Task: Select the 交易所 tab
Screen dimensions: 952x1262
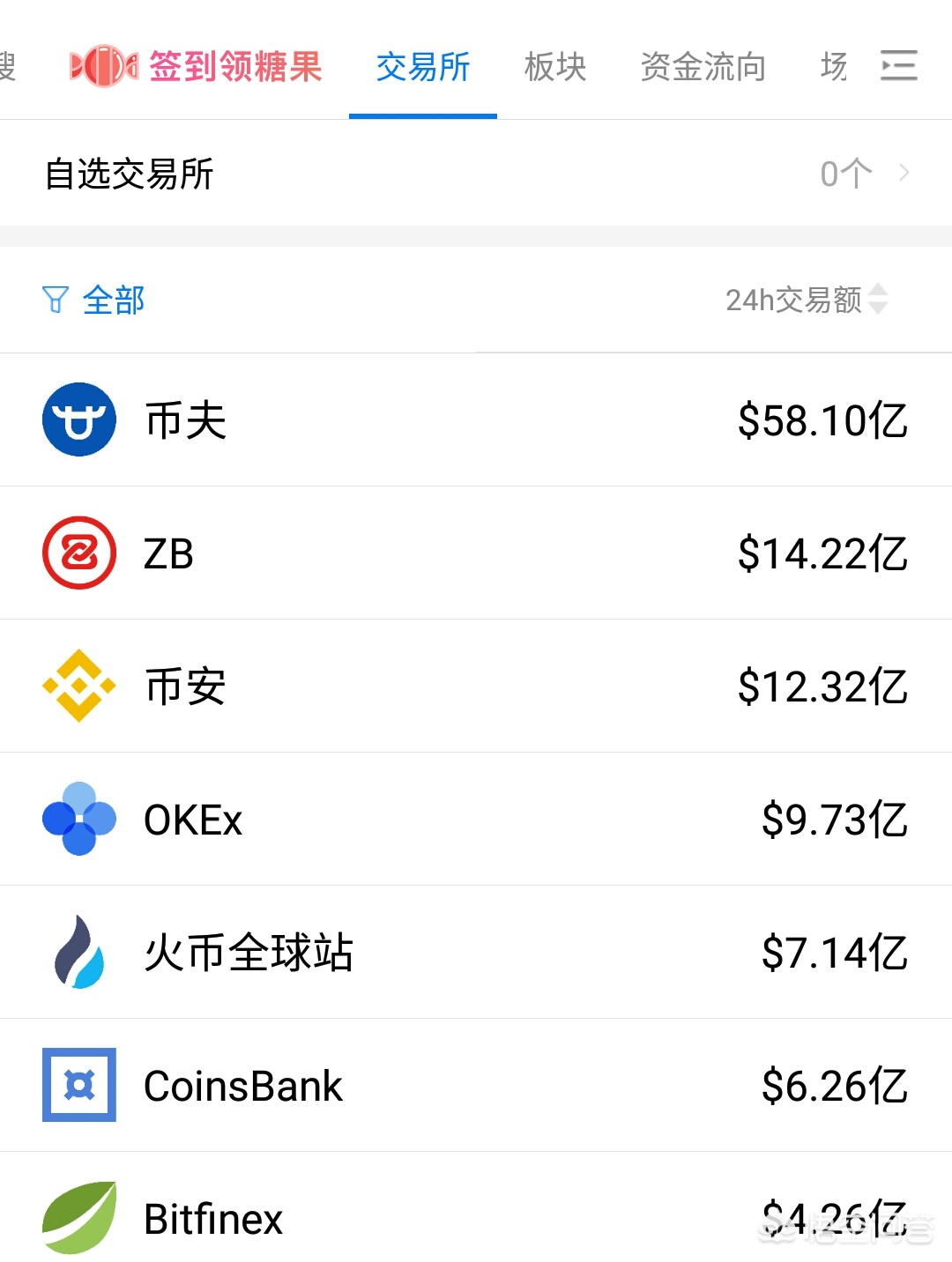Action: (423, 67)
